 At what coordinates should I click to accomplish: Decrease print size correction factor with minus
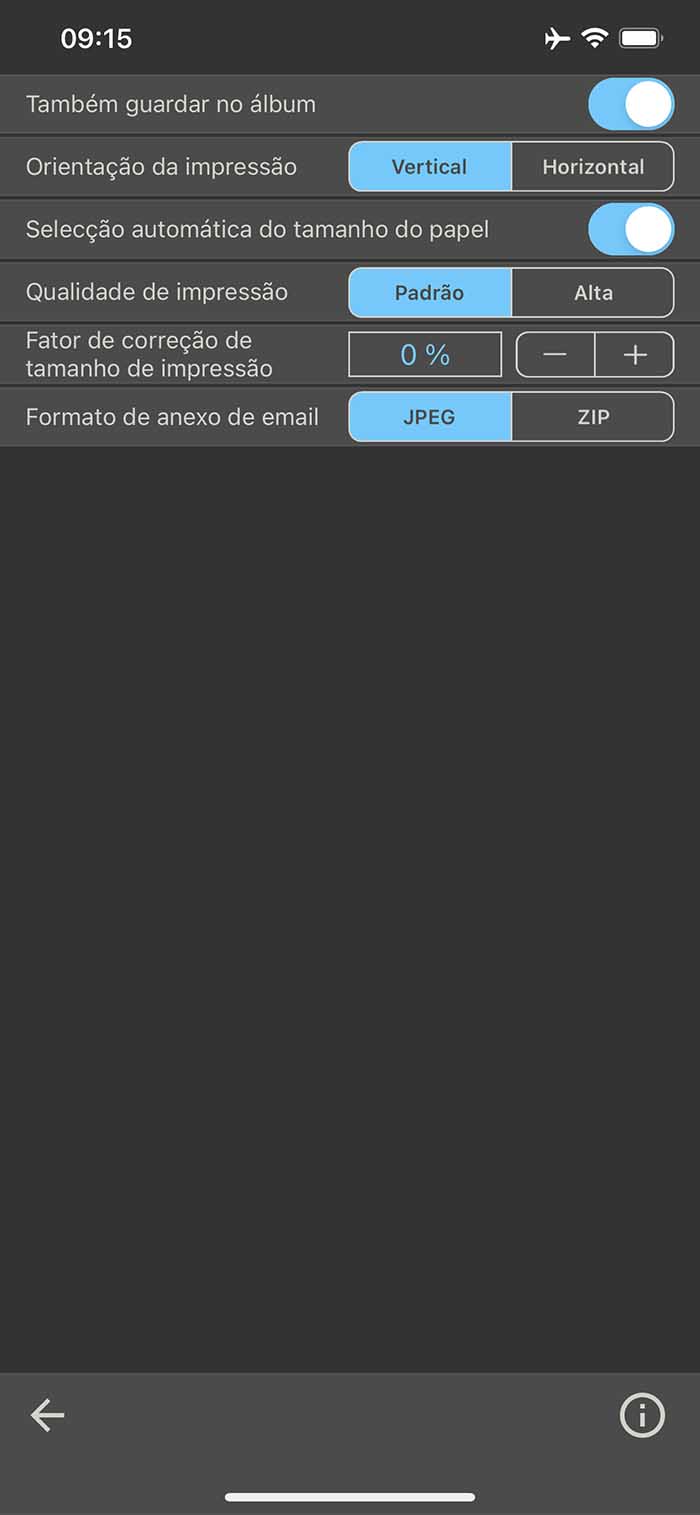point(555,355)
